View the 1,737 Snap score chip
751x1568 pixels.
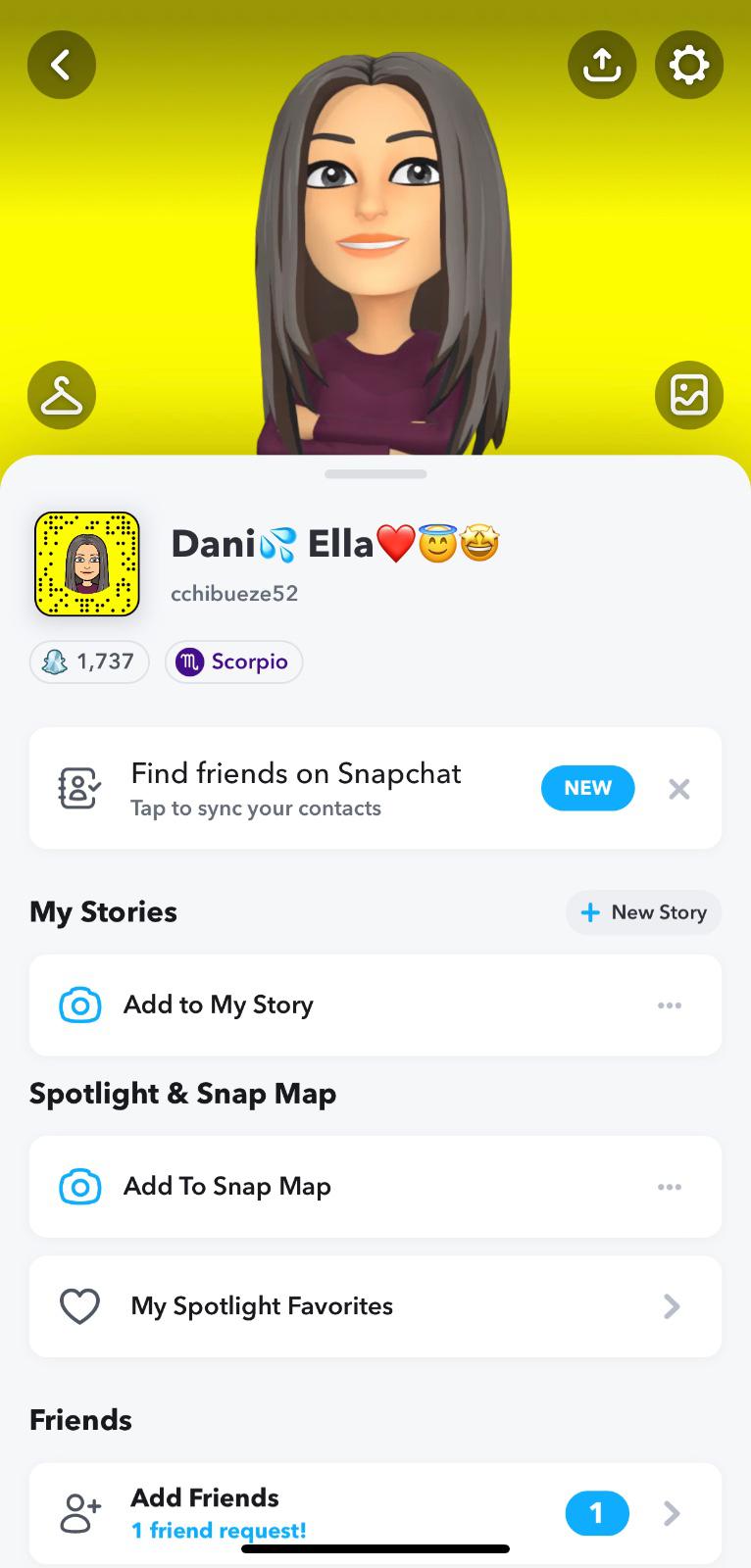click(x=89, y=661)
